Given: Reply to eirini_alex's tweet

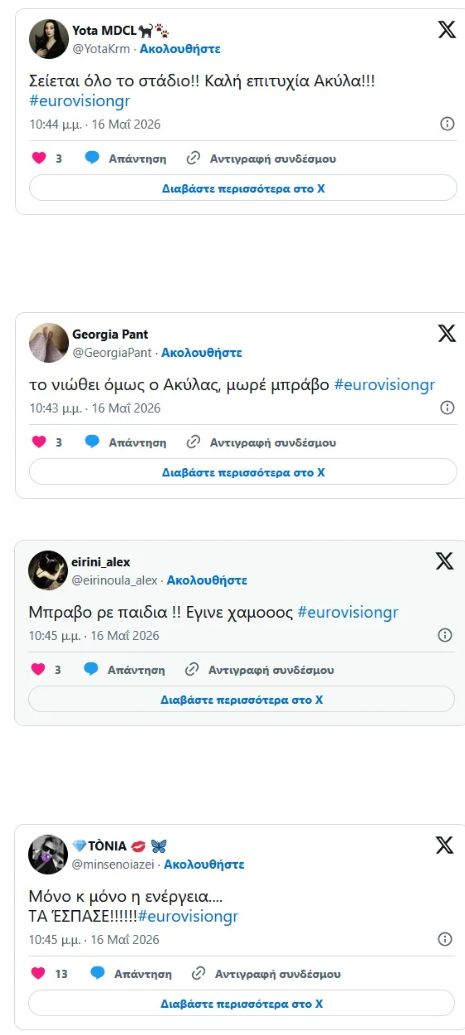Looking at the screenshot, I should pos(124,670).
